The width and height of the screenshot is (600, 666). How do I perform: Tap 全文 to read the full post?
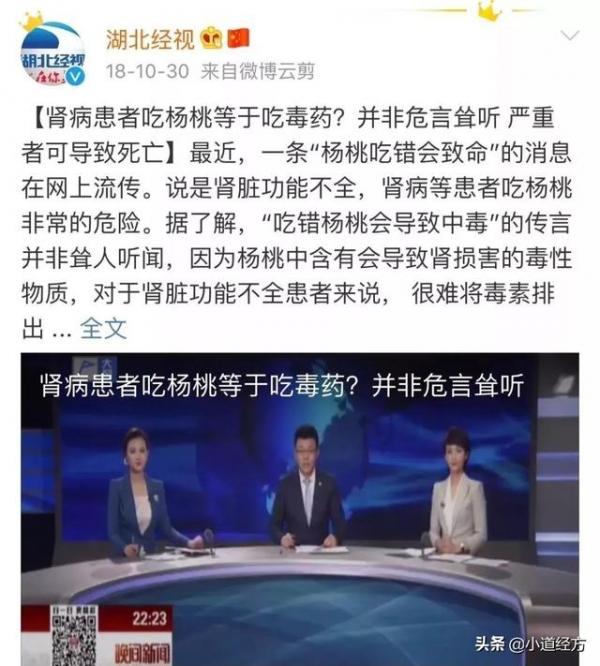pyautogui.click(x=103, y=327)
